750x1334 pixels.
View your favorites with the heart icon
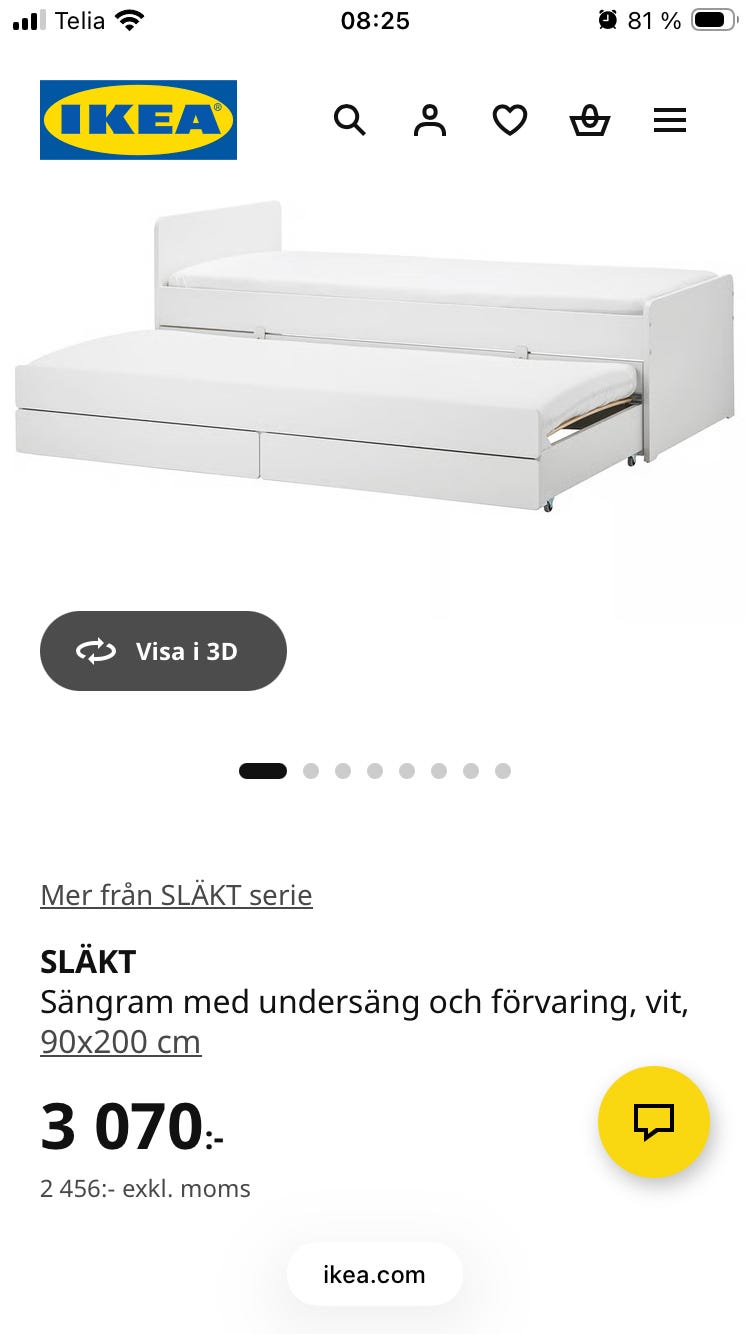tap(509, 120)
